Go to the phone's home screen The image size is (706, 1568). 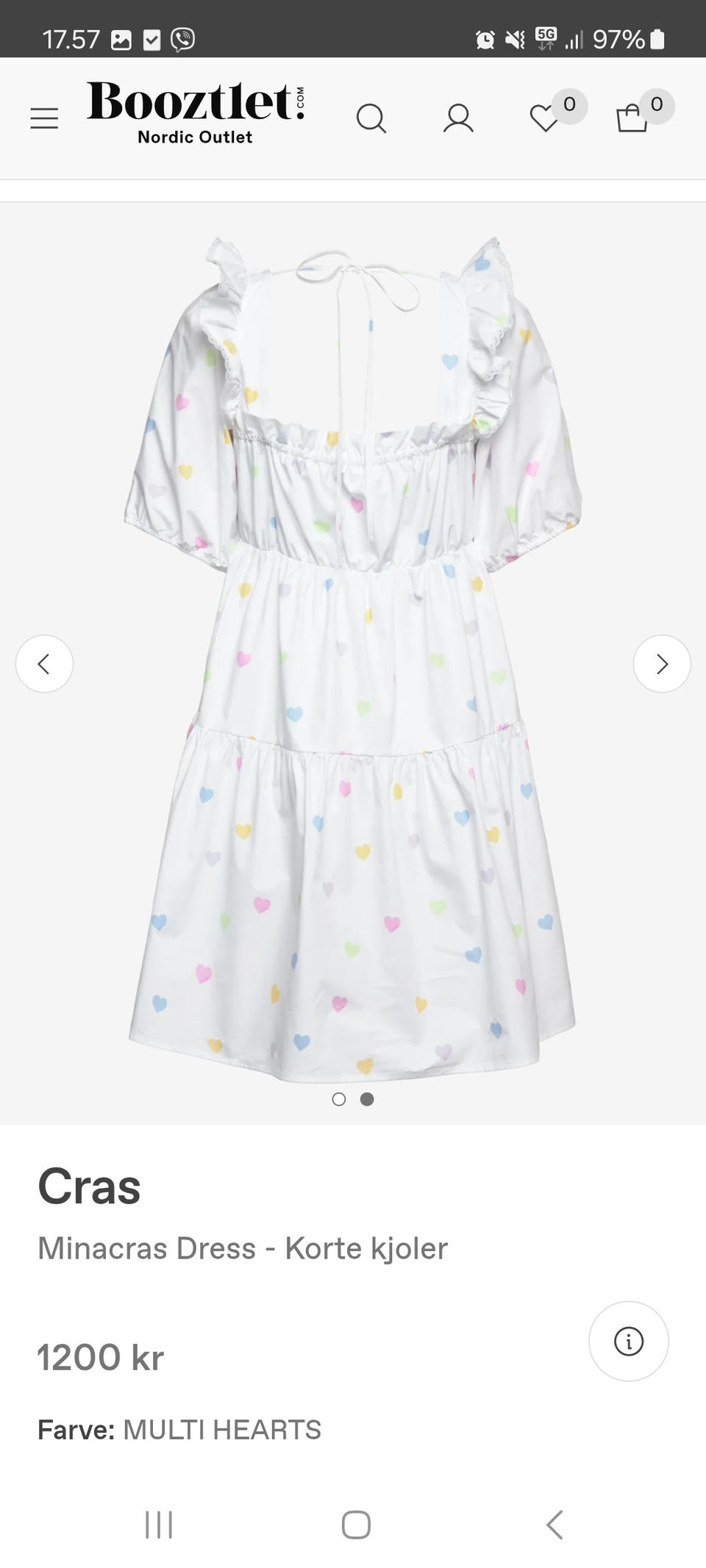click(x=356, y=1525)
